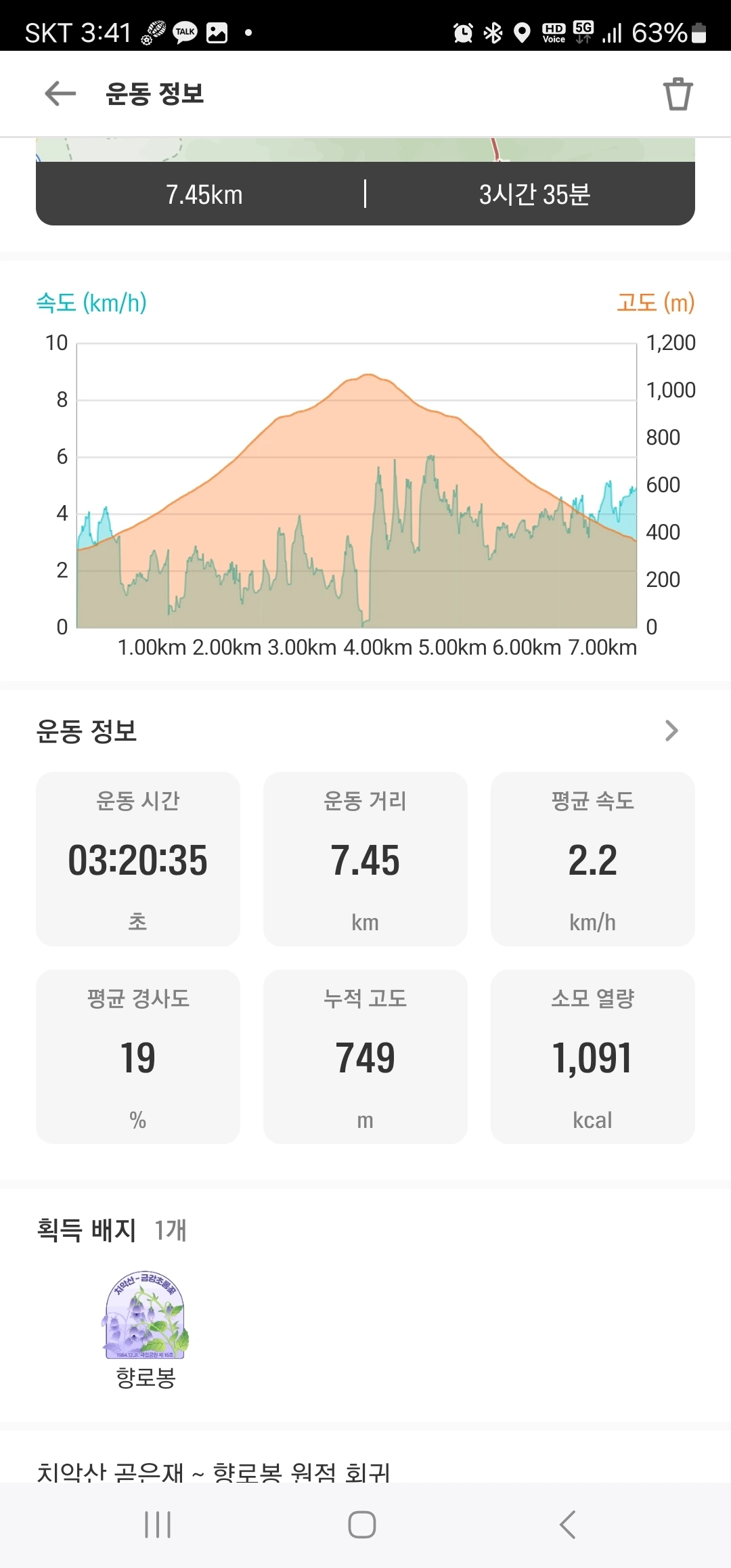Go back from 운동 정보 screen

tap(60, 93)
